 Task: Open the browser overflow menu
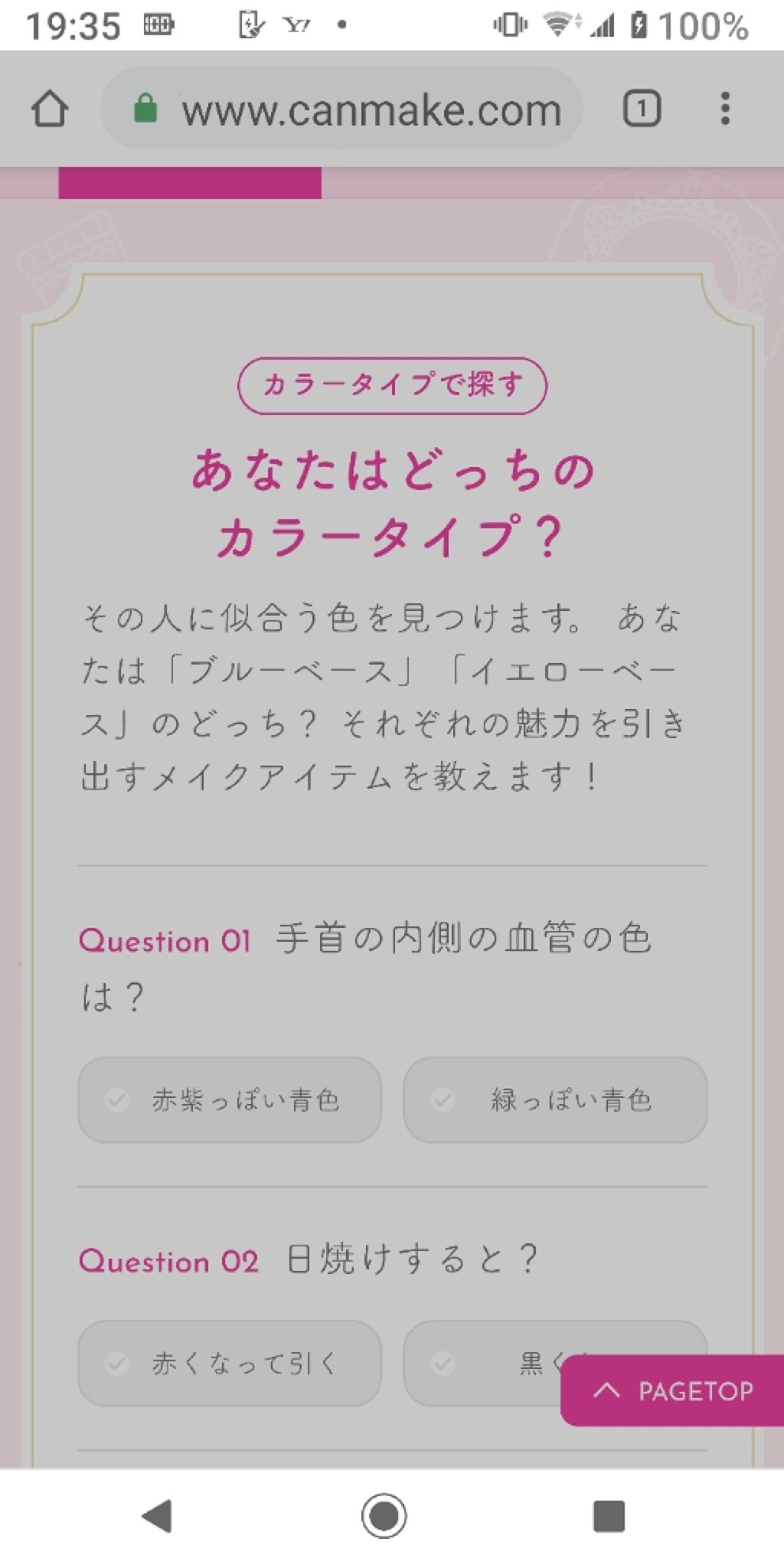tap(724, 109)
